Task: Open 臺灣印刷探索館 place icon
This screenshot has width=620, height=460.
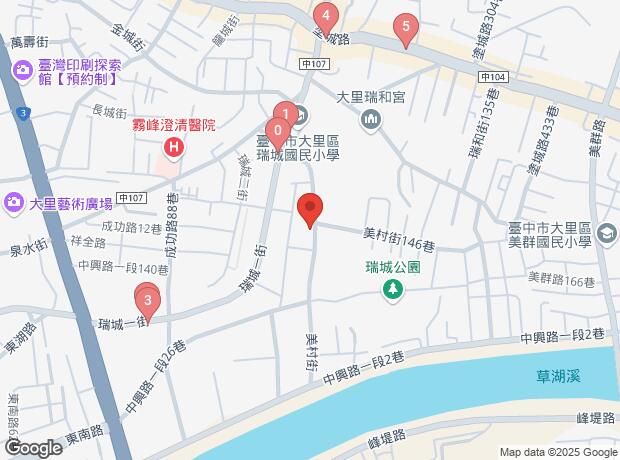Action: point(21,71)
